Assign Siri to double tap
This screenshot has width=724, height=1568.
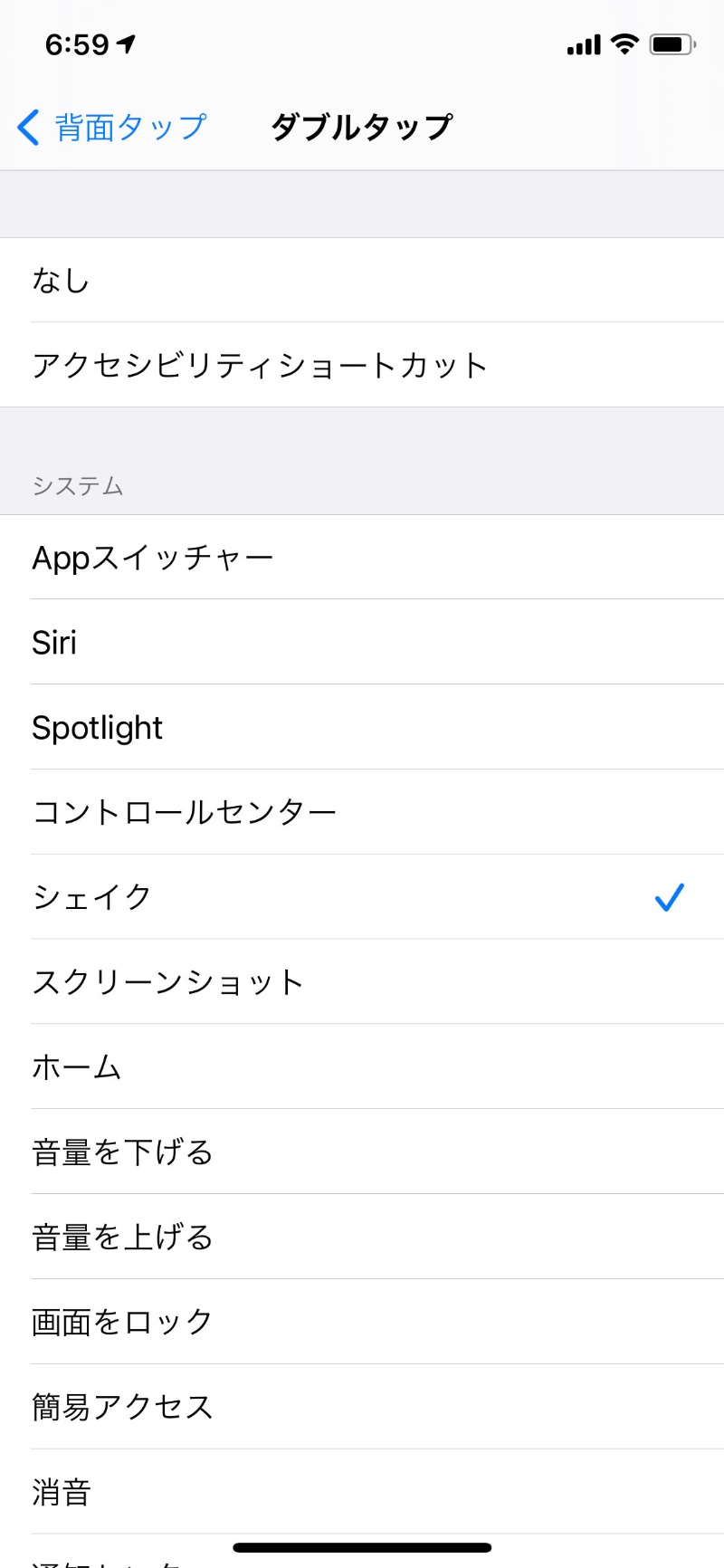click(362, 642)
